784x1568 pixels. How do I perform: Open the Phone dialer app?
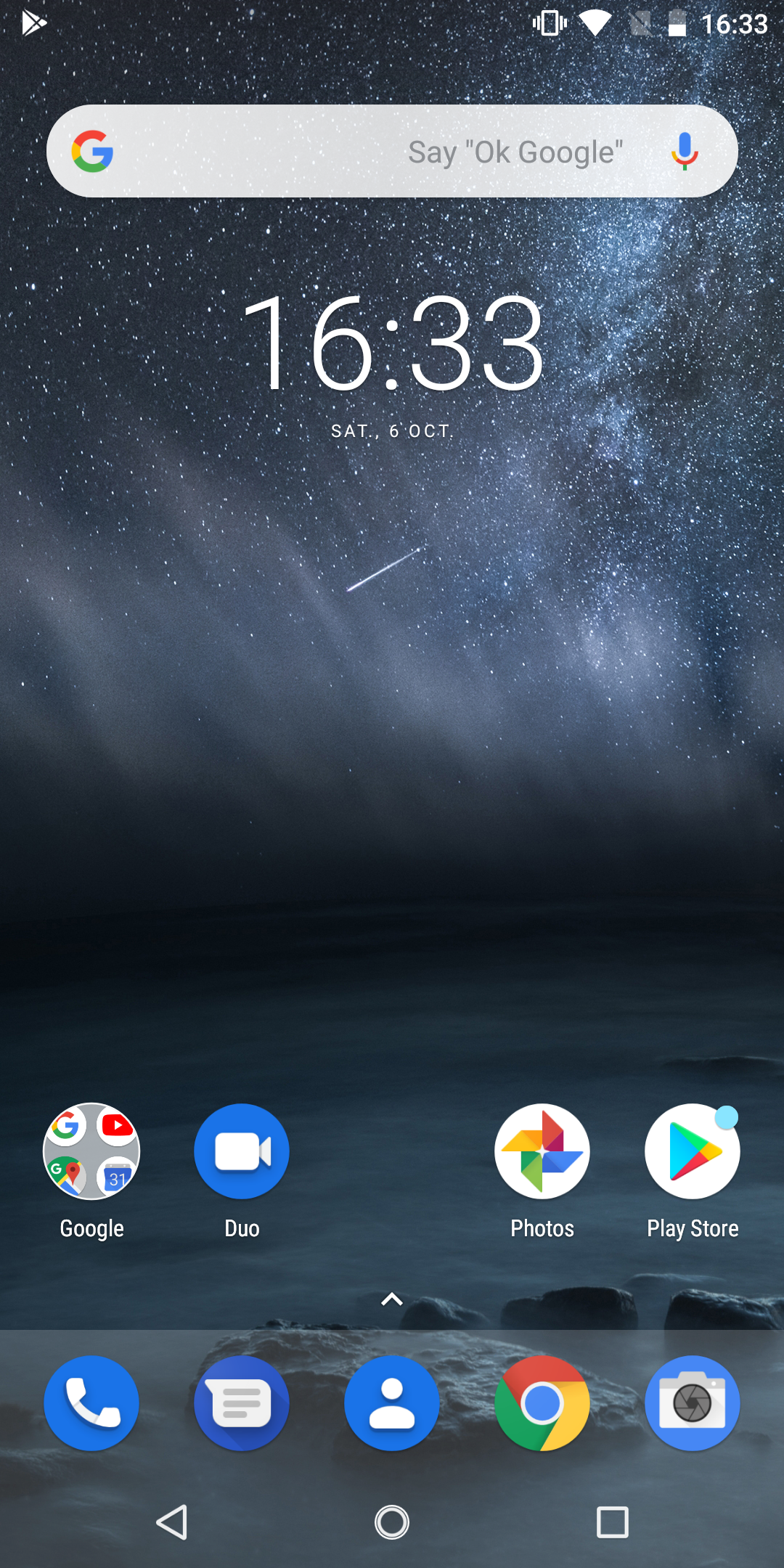(x=91, y=1403)
